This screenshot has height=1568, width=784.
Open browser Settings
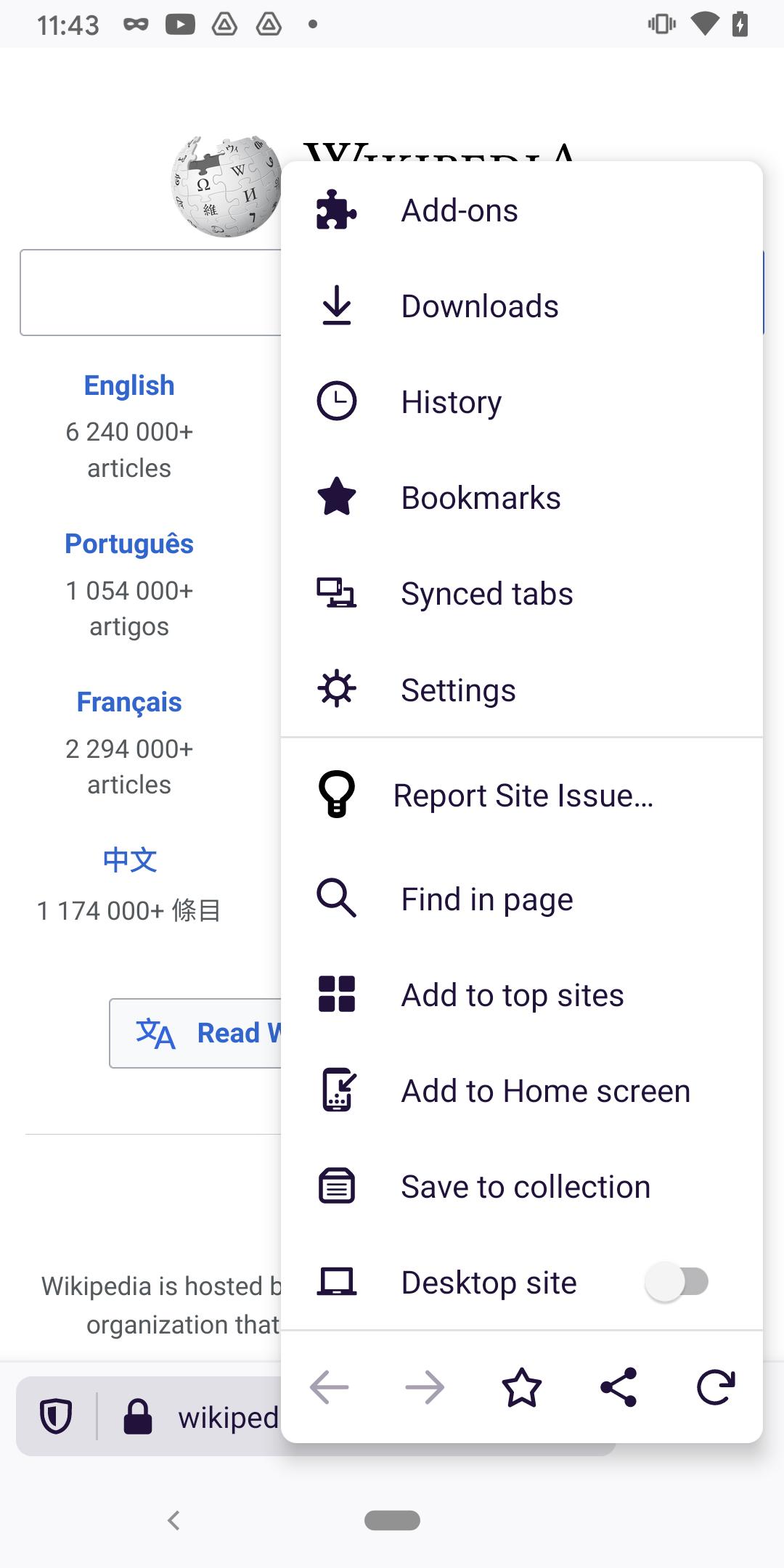point(458,690)
